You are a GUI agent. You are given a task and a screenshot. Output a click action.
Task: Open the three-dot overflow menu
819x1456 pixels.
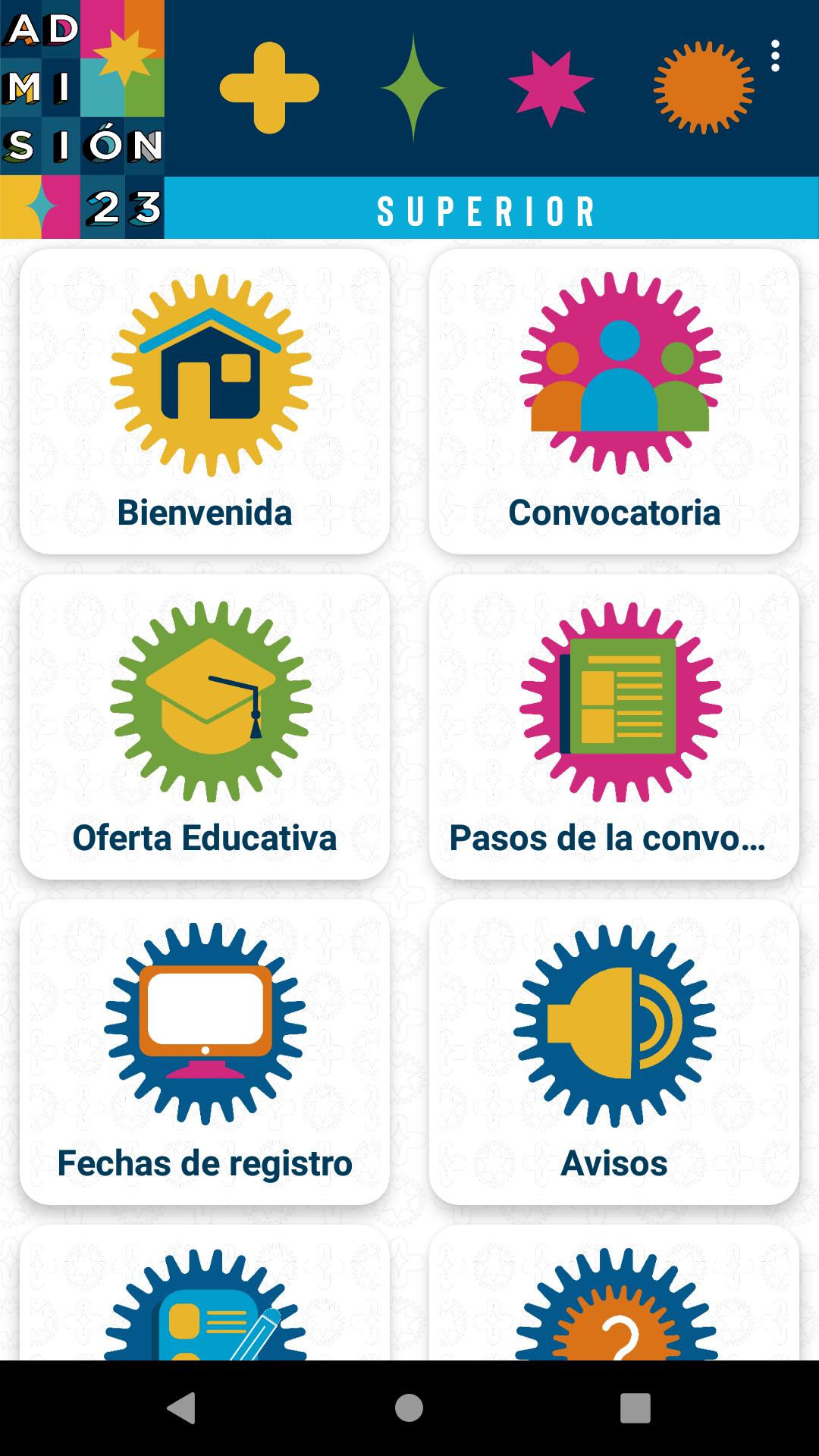point(774,56)
